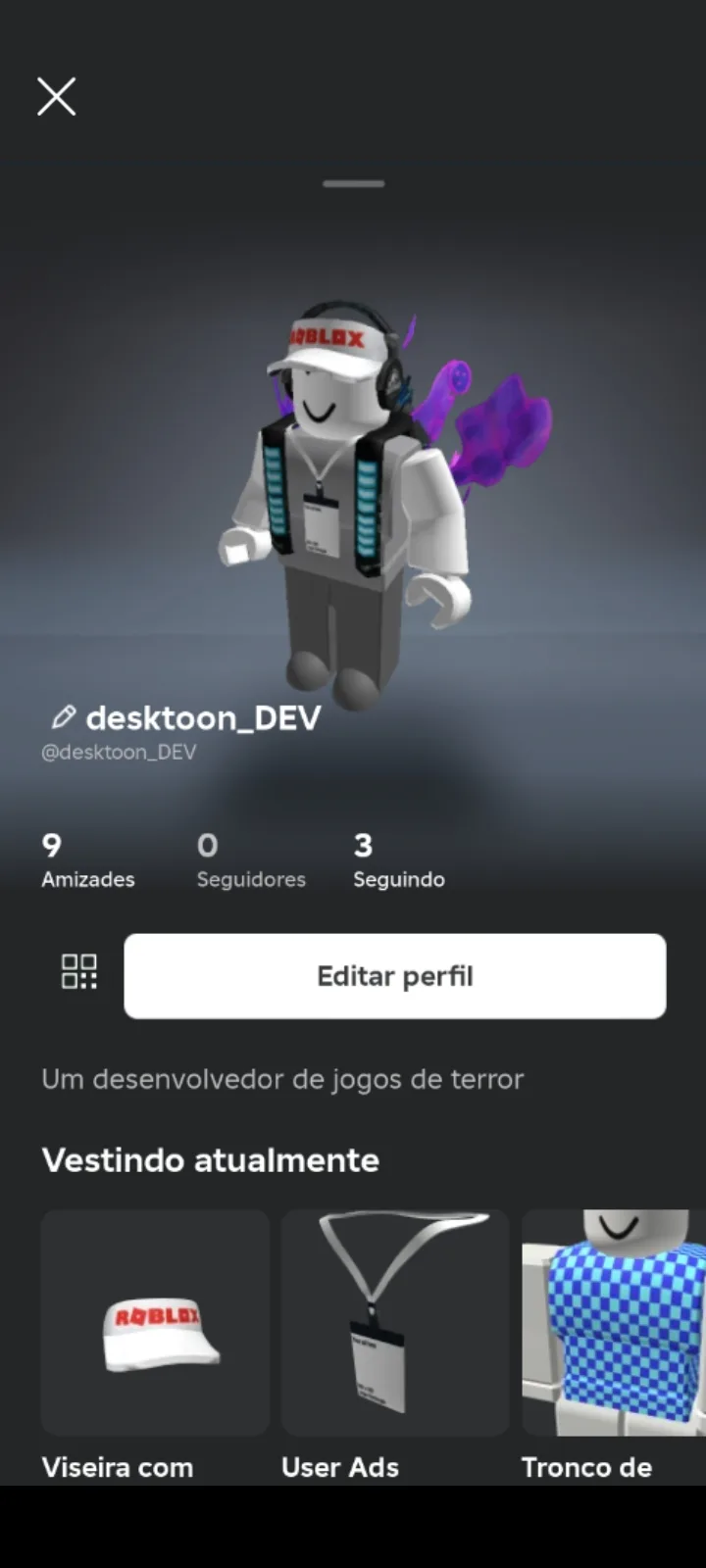This screenshot has height=1568, width=706.
Task: Close the profile screen with the X
Action: [57, 97]
